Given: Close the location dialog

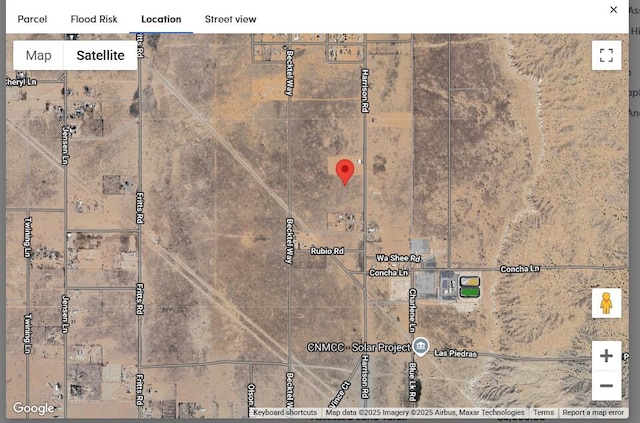Looking at the screenshot, I should (x=614, y=10).
